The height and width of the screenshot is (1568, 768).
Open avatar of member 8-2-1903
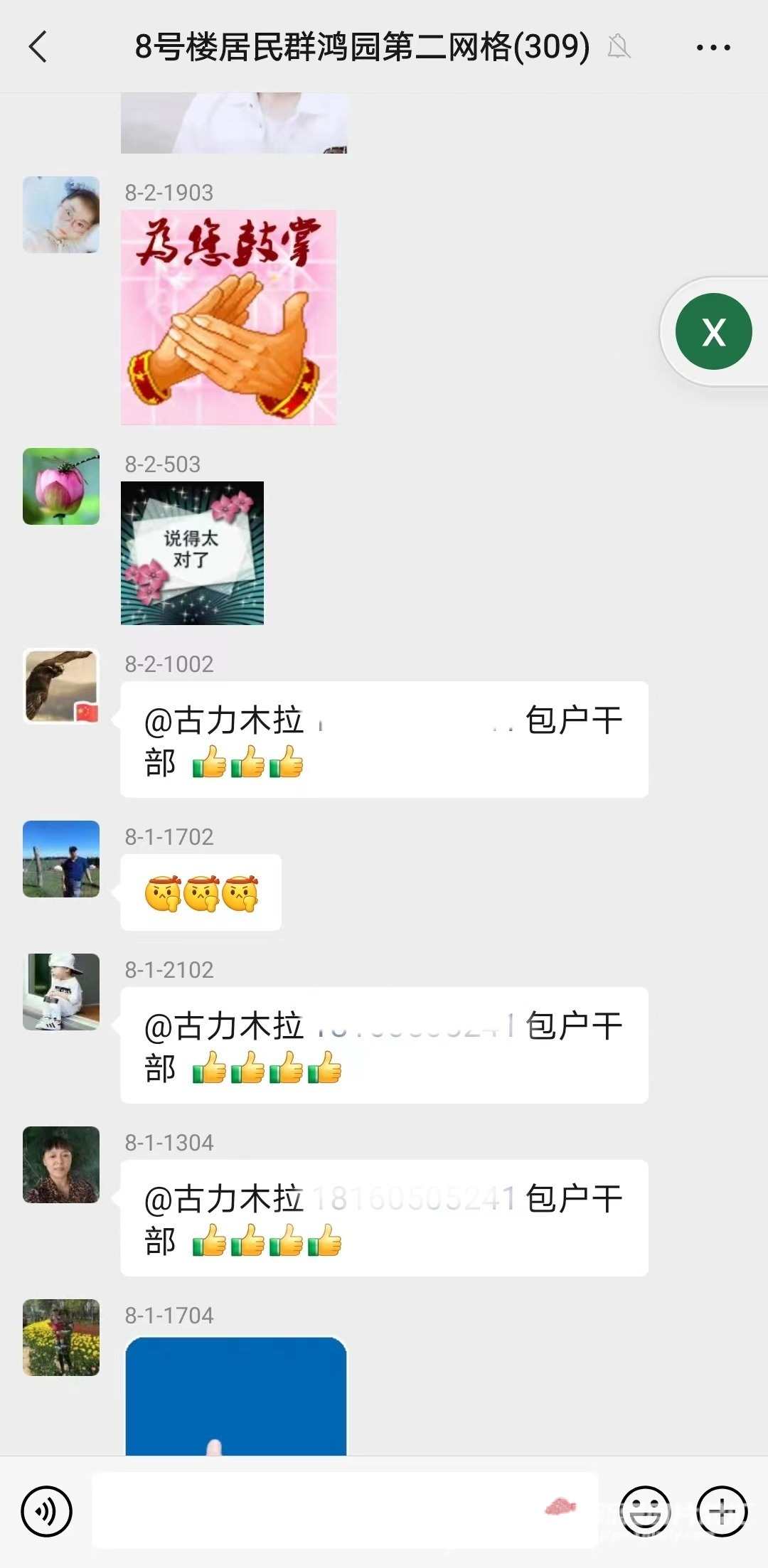point(61,215)
